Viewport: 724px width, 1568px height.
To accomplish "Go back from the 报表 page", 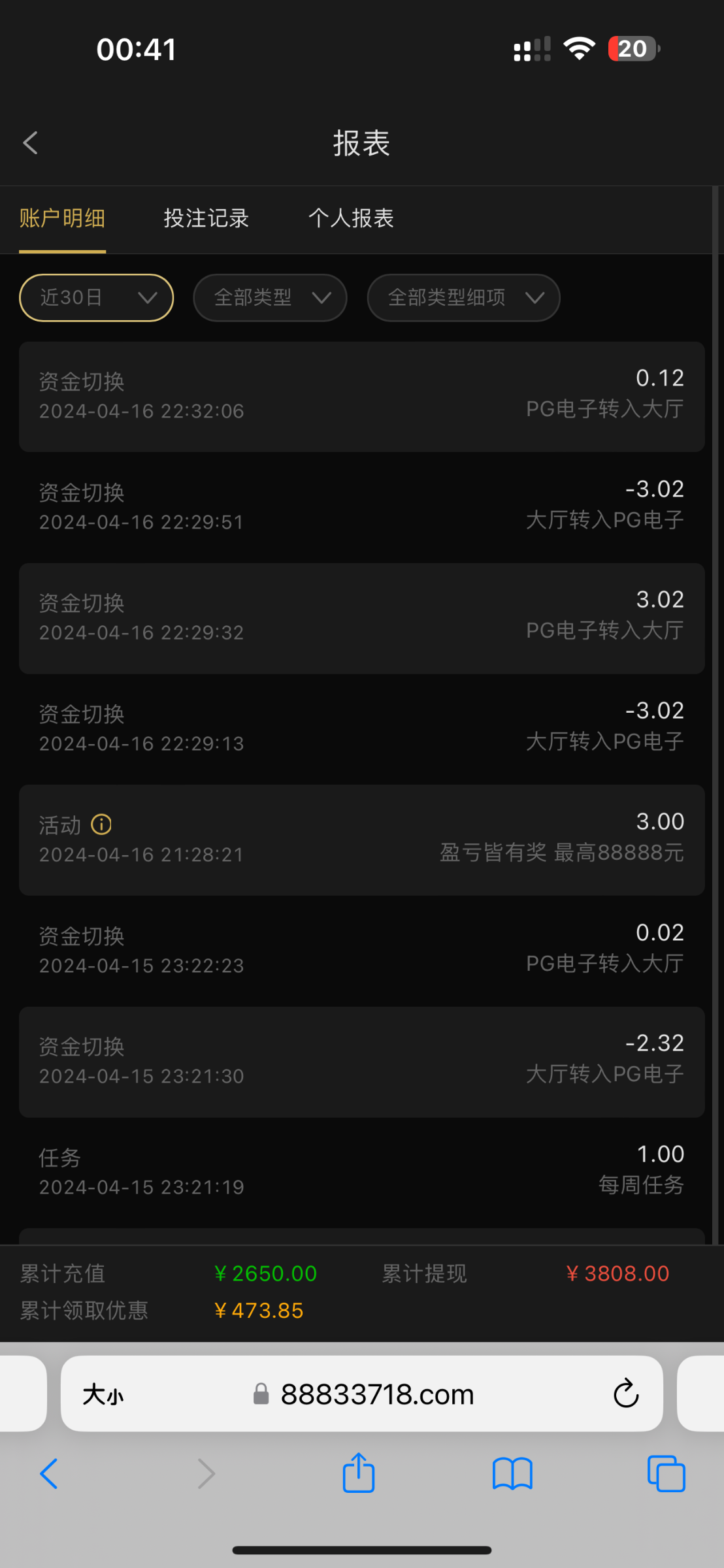I will (31, 143).
